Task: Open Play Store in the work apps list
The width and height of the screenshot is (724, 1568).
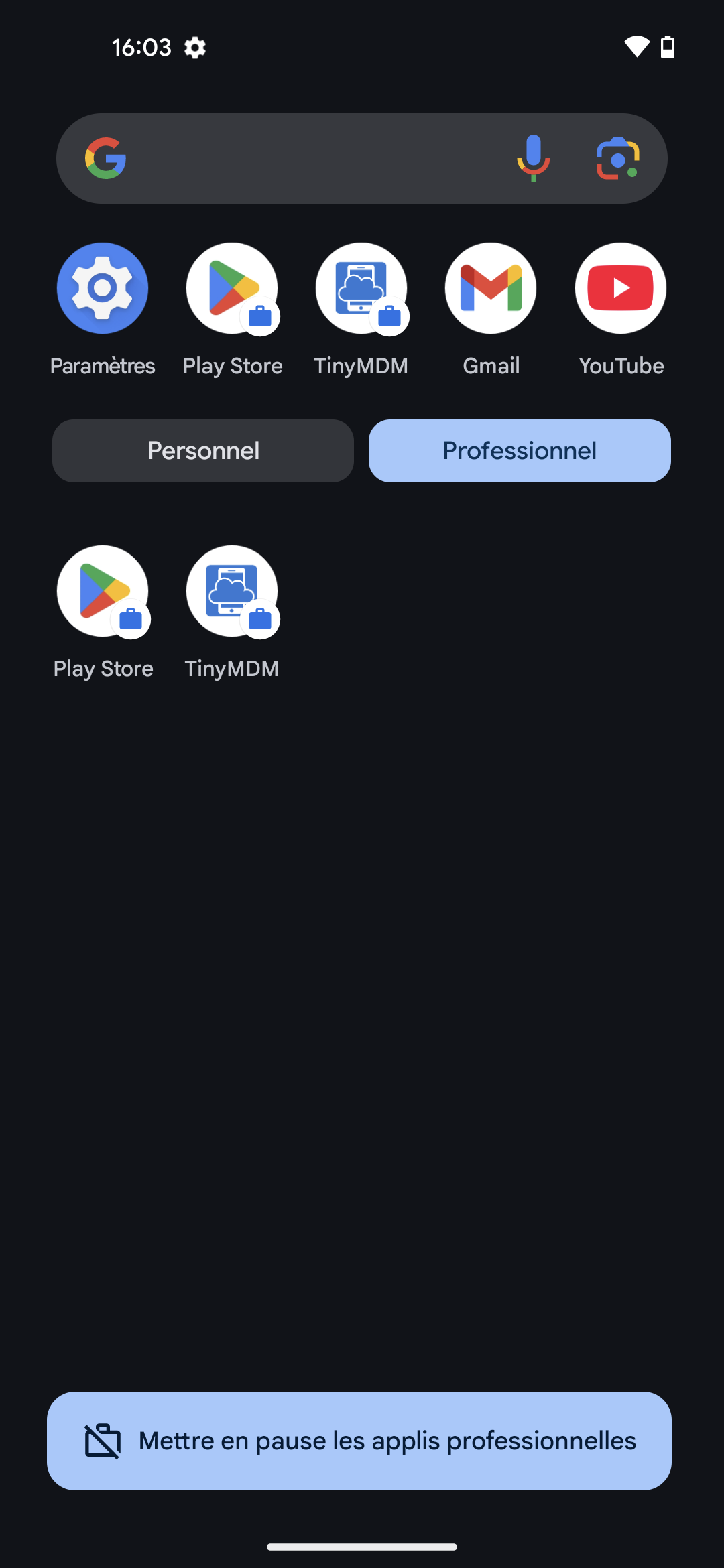Action: (x=103, y=592)
